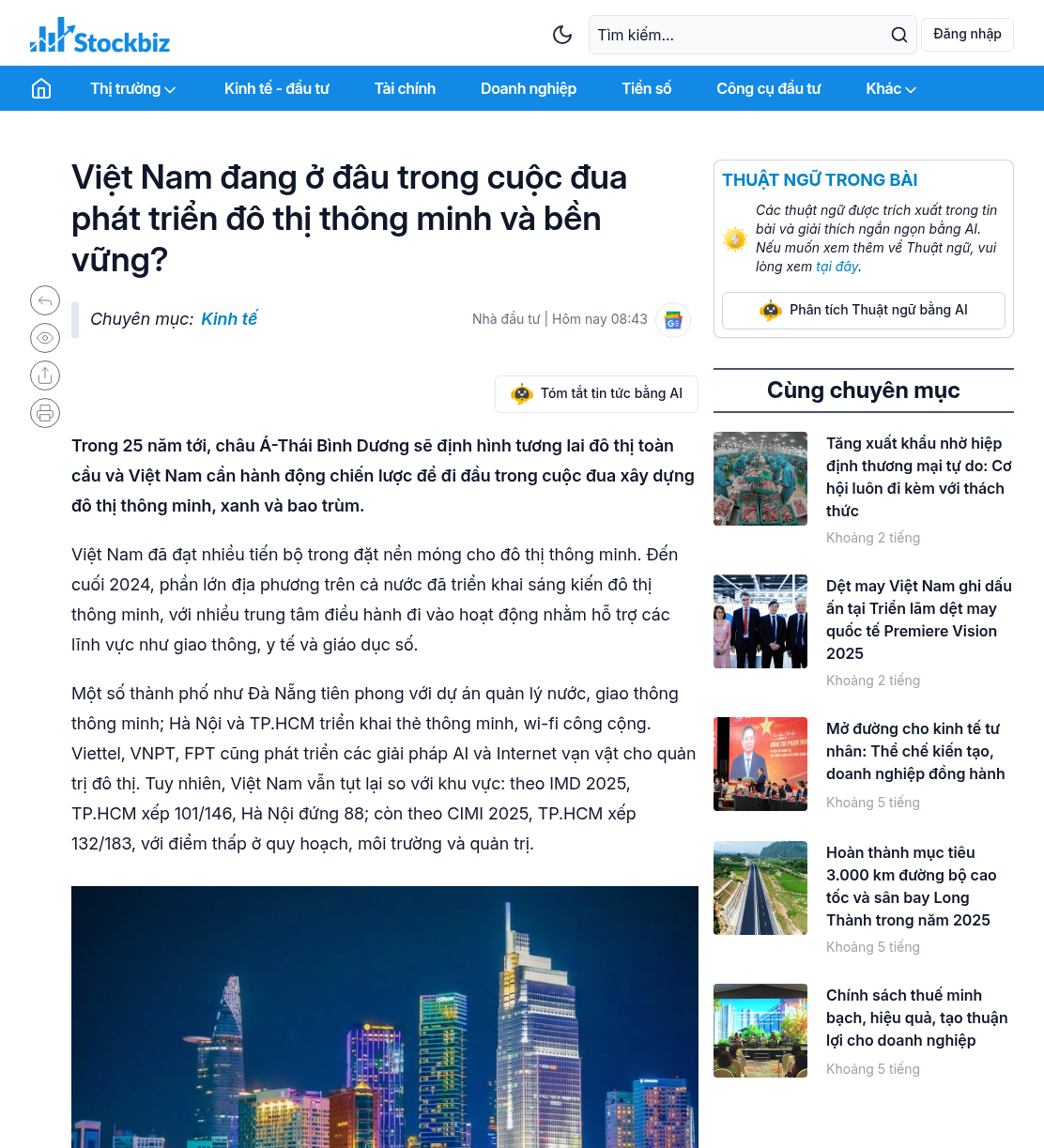
Task: Tap the Đăng nhập login button
Action: pos(967,34)
